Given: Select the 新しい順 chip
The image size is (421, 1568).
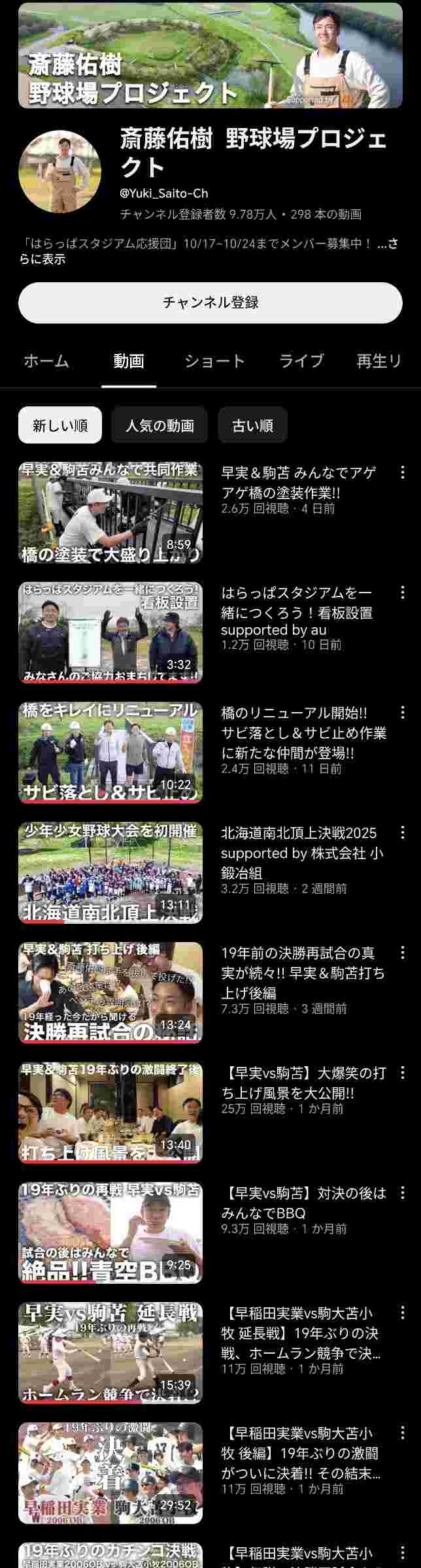Looking at the screenshot, I should click(x=60, y=425).
